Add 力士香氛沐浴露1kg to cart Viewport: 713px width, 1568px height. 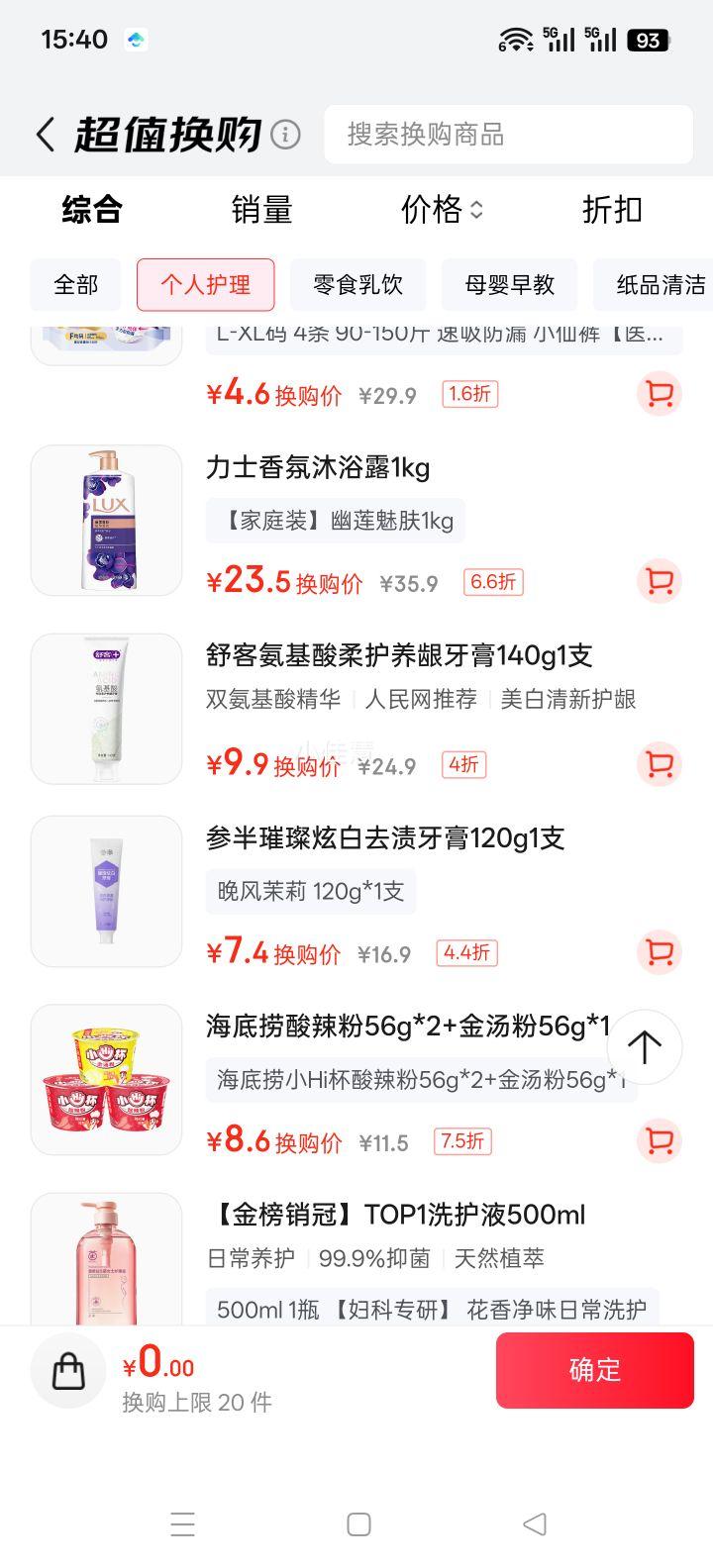[659, 581]
